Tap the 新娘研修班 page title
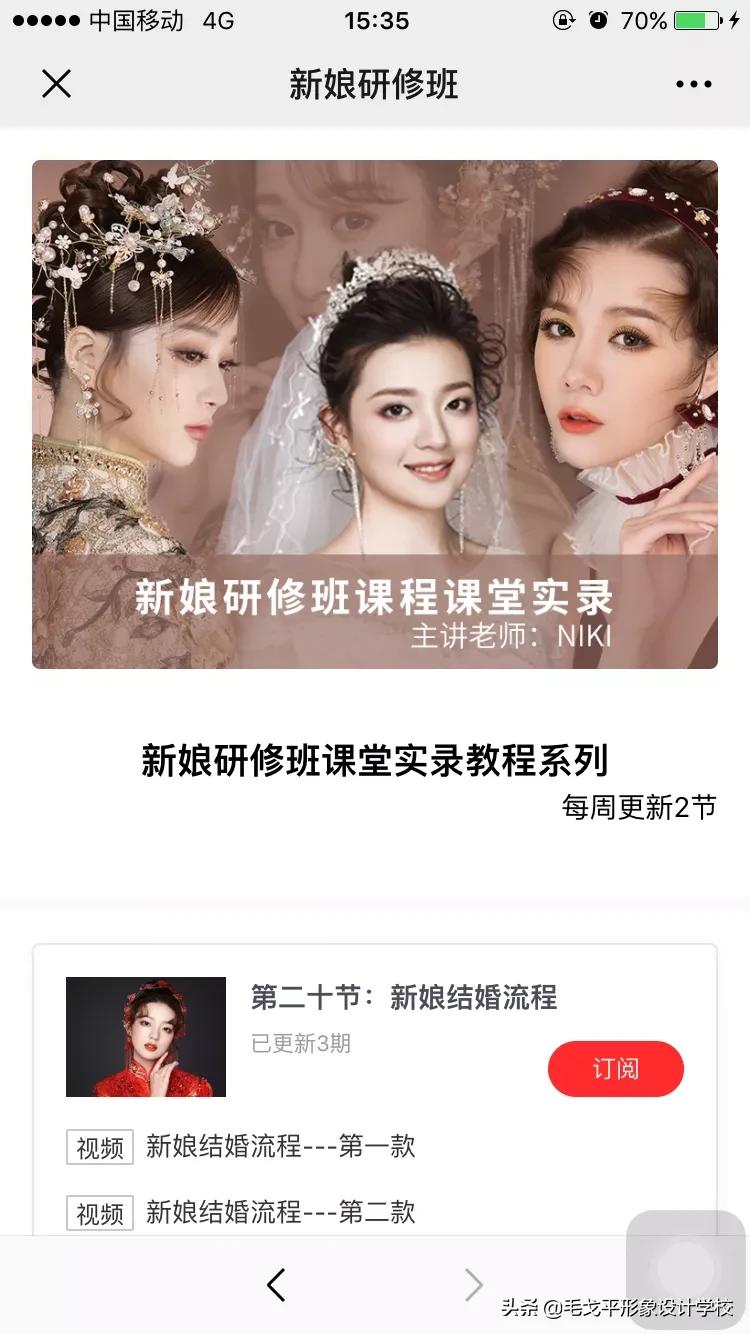 coord(375,84)
